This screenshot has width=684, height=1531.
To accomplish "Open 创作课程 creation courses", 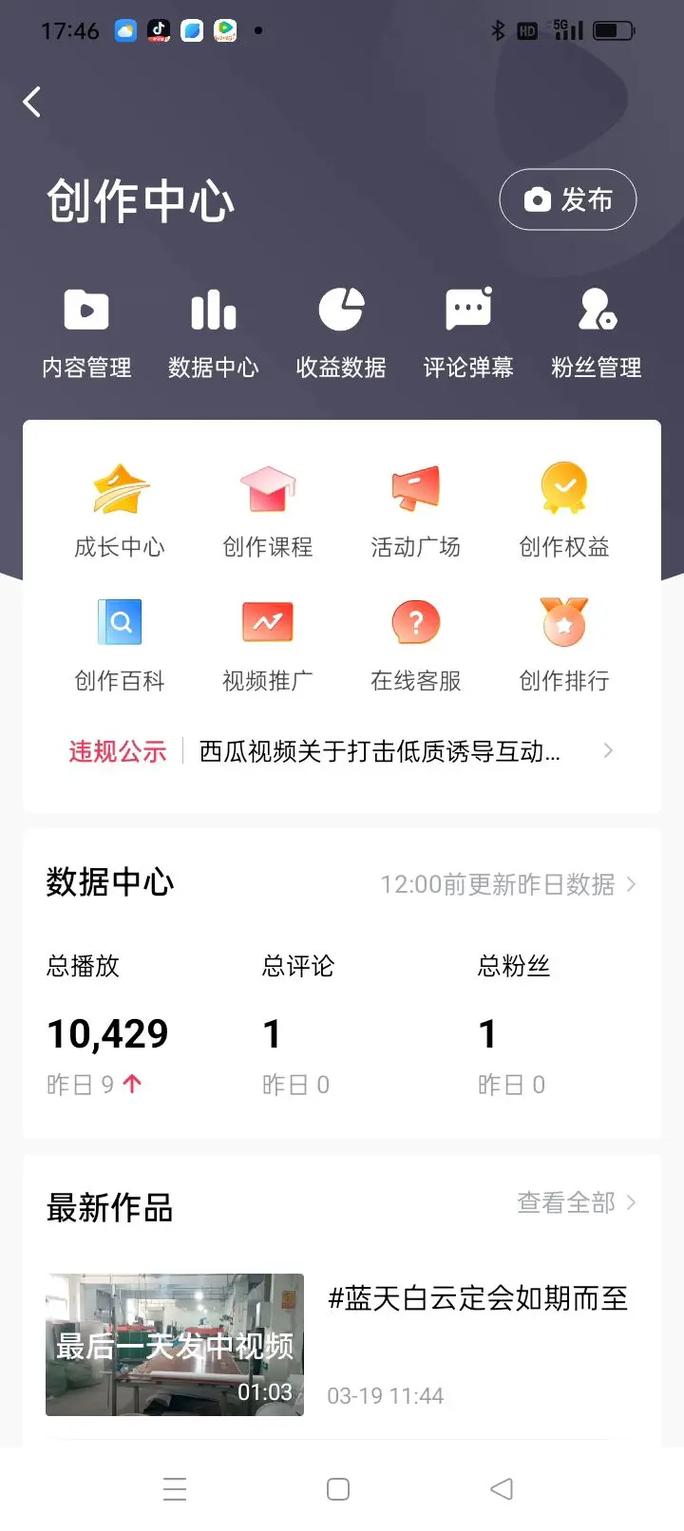I will click(267, 510).
